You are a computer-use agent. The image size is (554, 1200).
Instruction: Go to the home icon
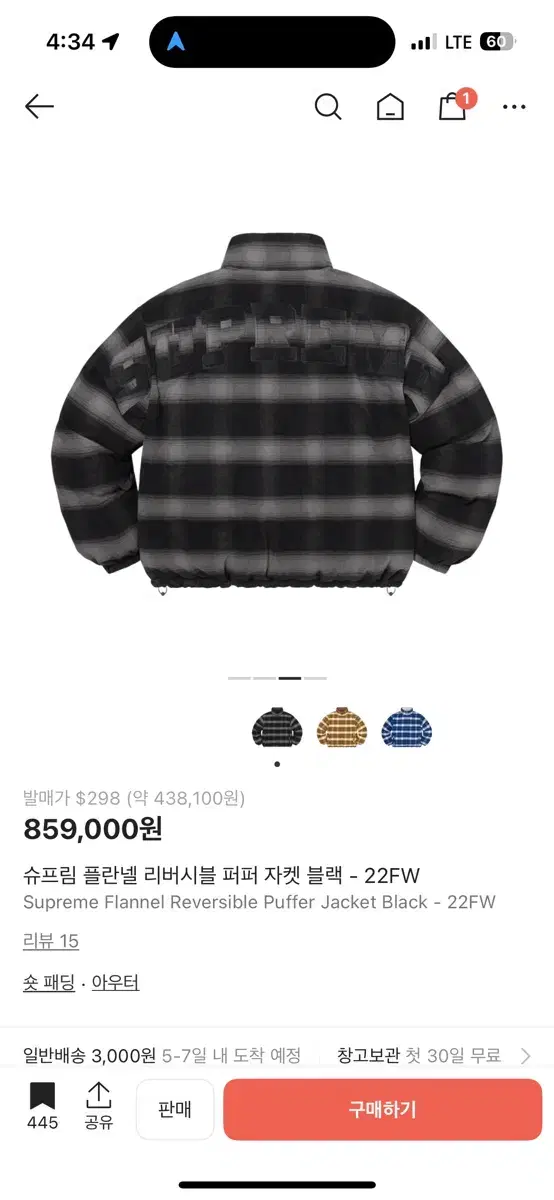(390, 107)
